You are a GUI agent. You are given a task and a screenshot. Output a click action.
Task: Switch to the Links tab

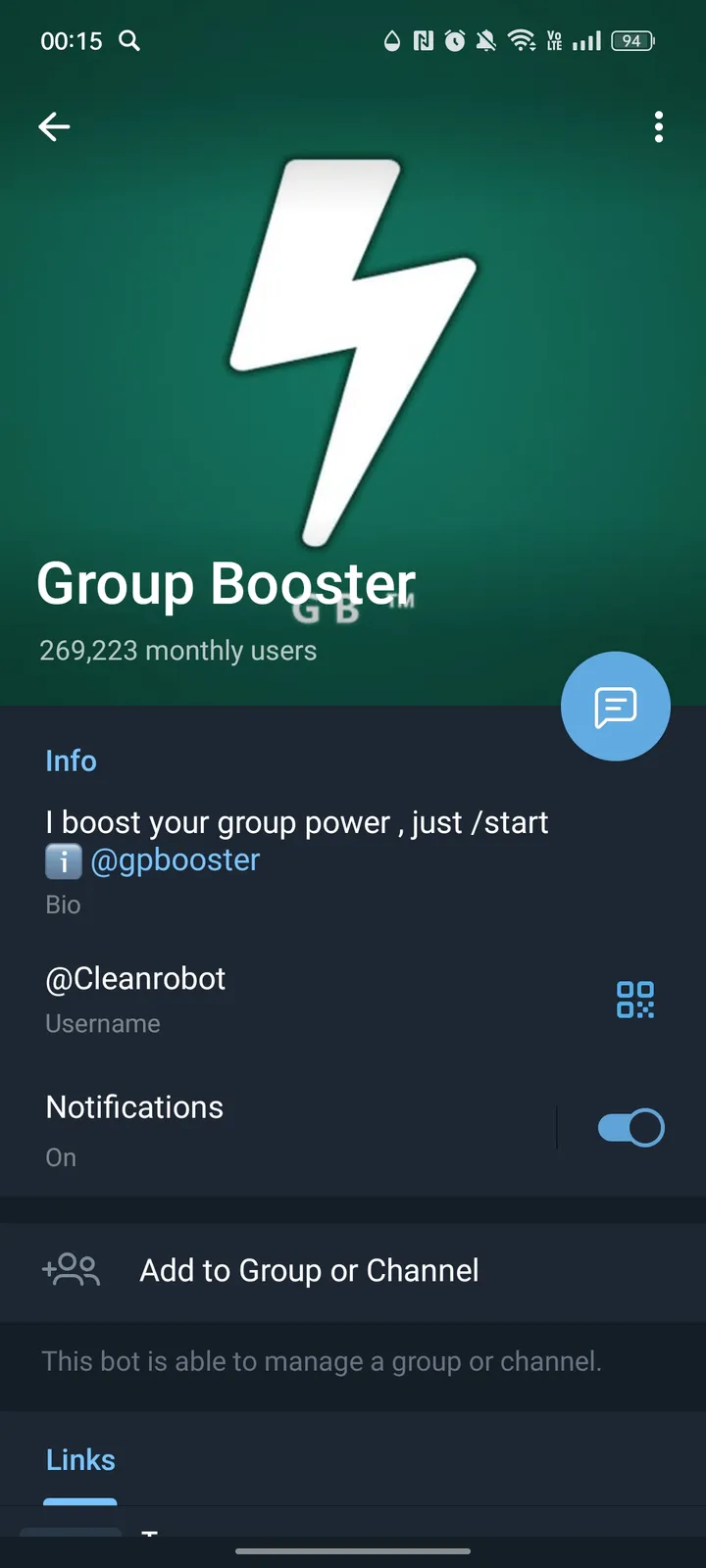pyautogui.click(x=80, y=1459)
